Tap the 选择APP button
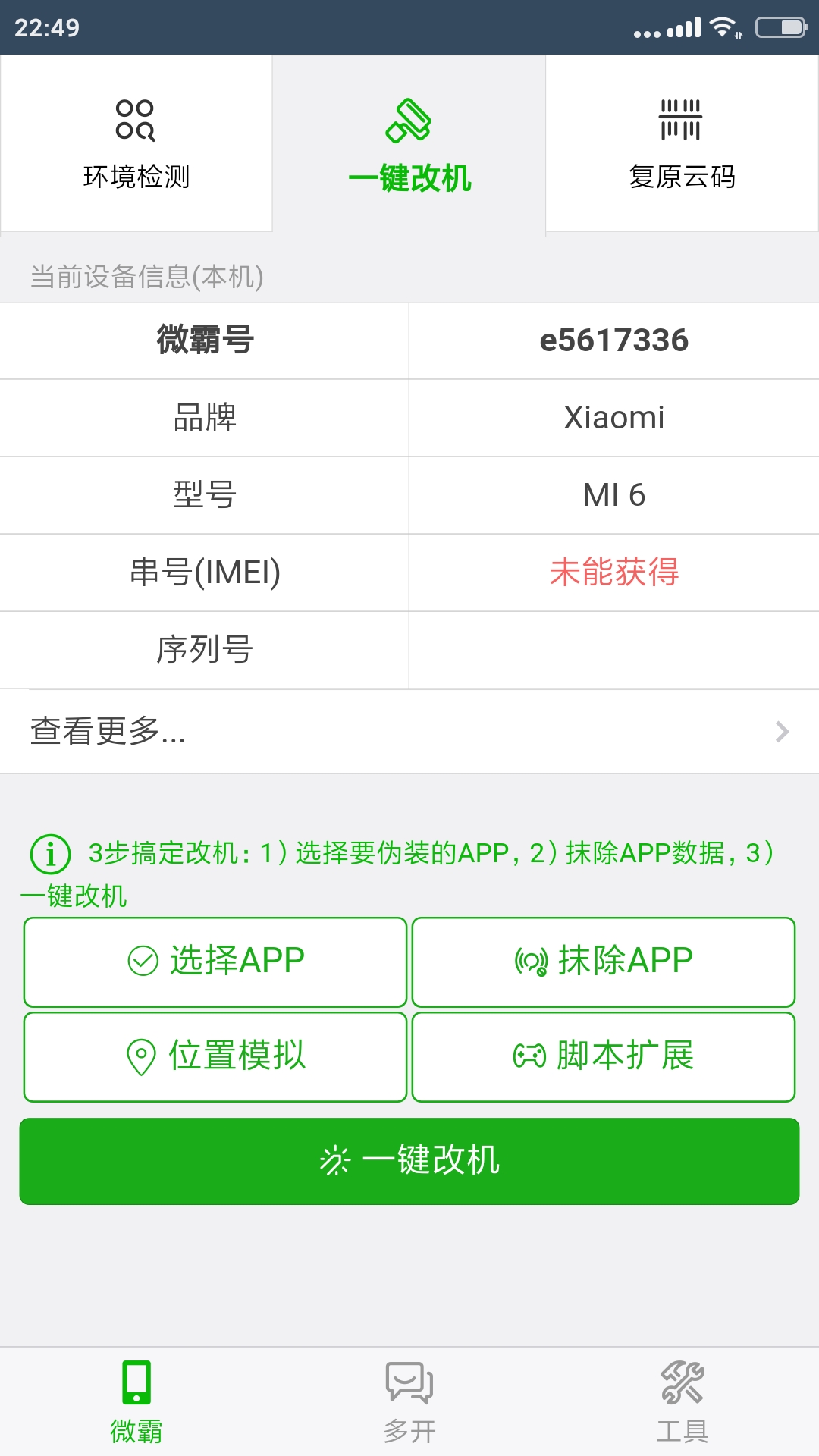The width and height of the screenshot is (819, 1456). (x=215, y=962)
